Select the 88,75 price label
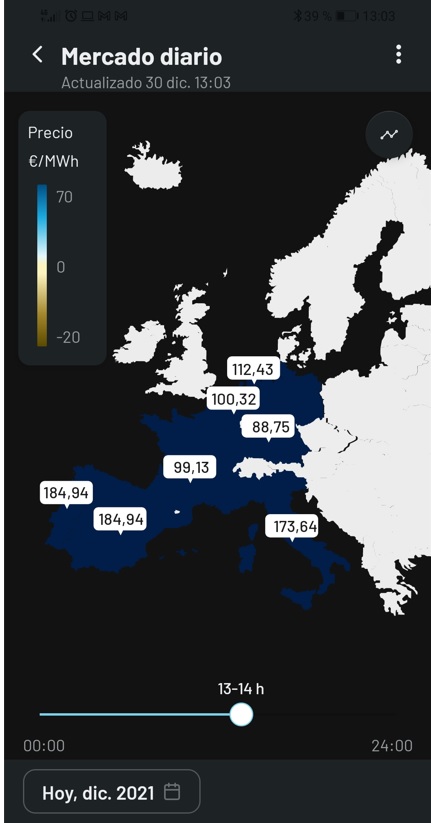The image size is (431, 823). click(x=269, y=427)
